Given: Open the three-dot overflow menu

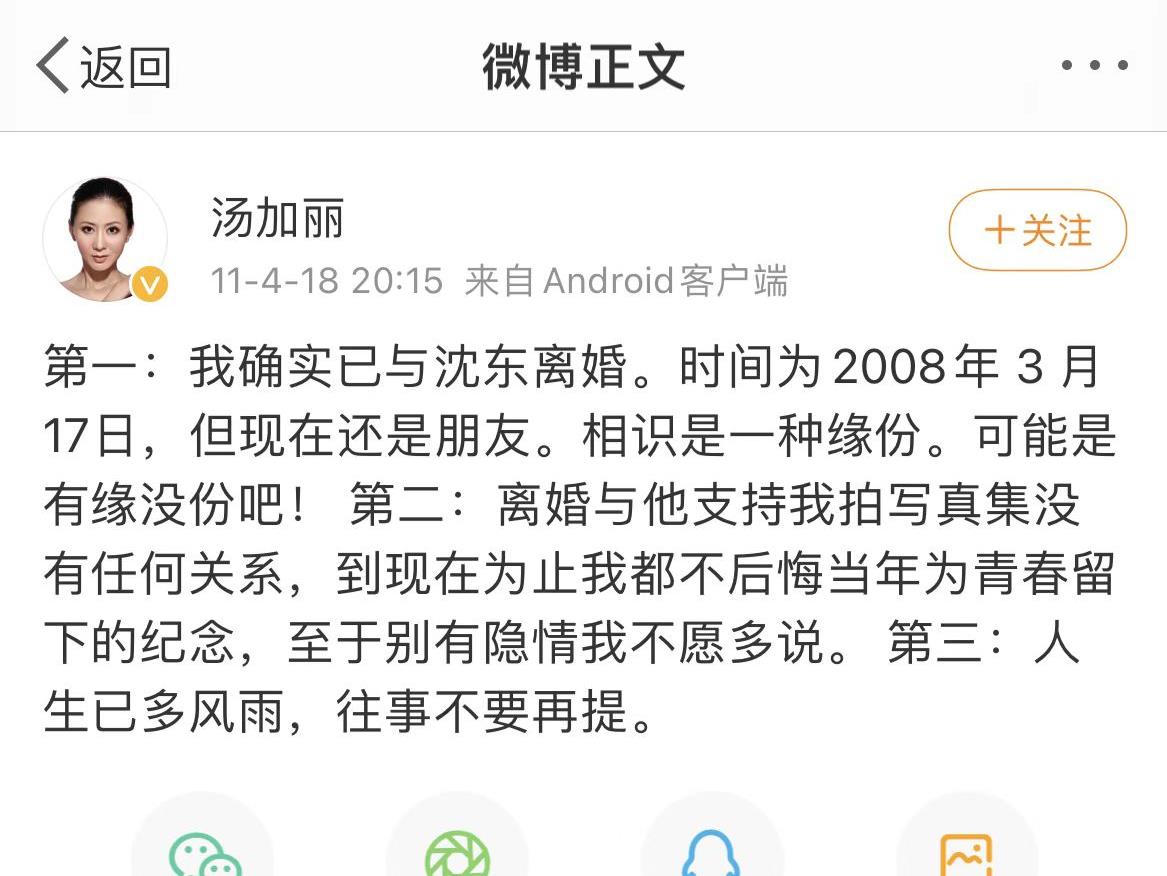Looking at the screenshot, I should pyautogui.click(x=1094, y=66).
